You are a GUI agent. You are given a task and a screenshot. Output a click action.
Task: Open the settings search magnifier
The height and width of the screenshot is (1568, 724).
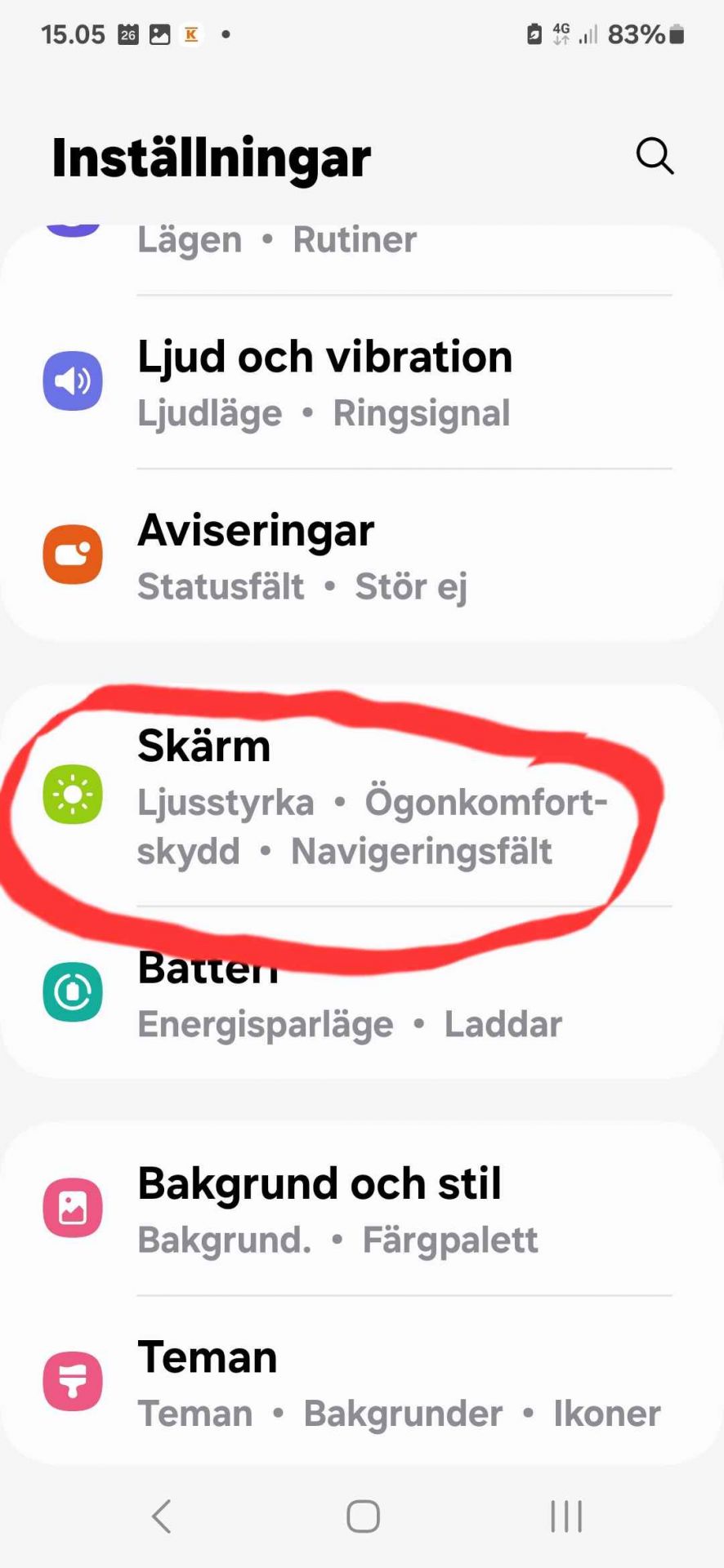click(x=655, y=156)
